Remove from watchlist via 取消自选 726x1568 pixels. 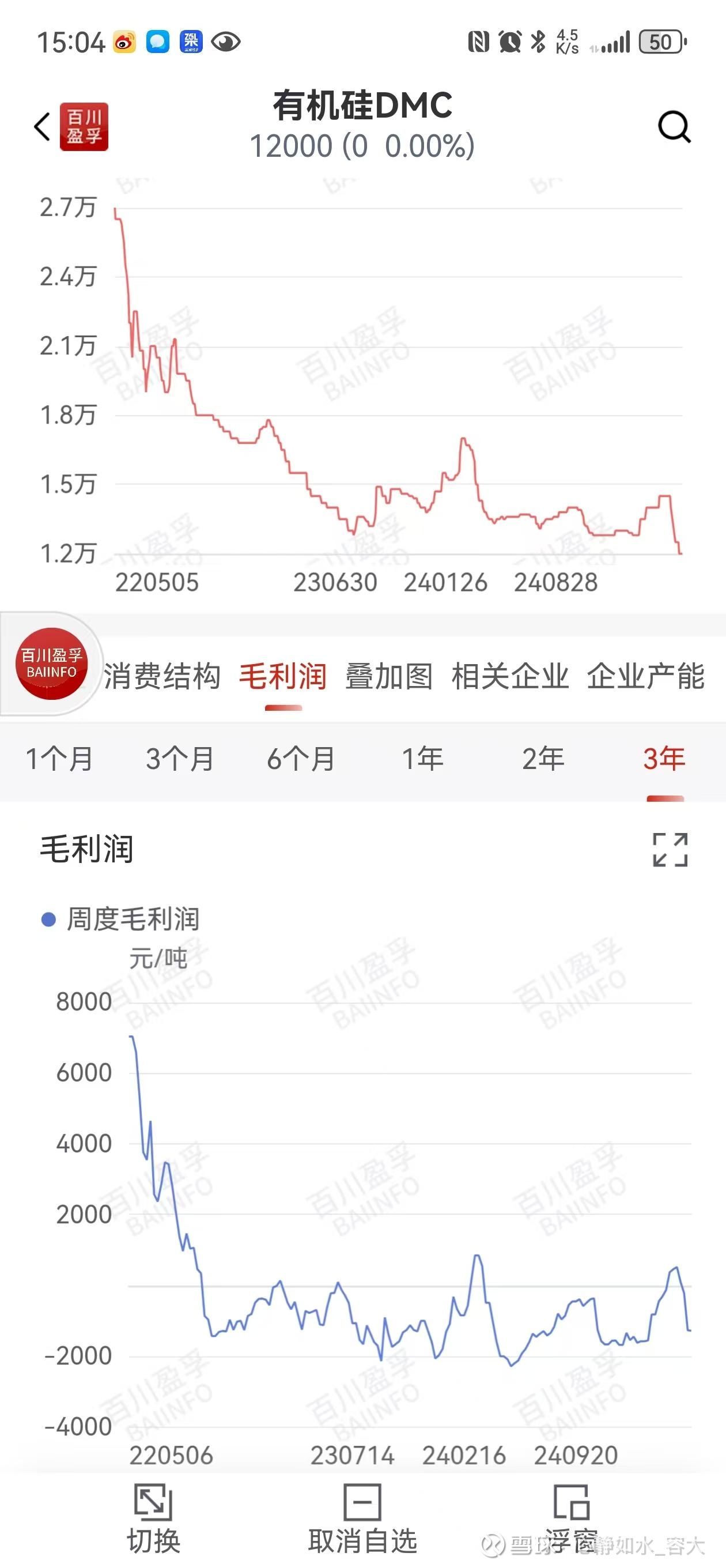point(362,1518)
